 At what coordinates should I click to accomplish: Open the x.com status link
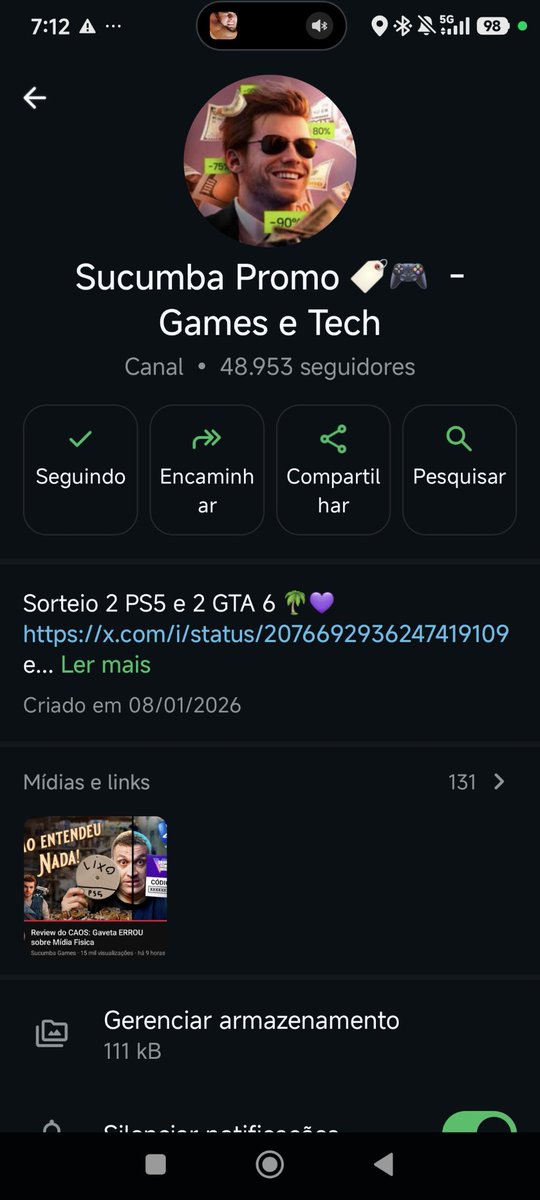[266, 633]
